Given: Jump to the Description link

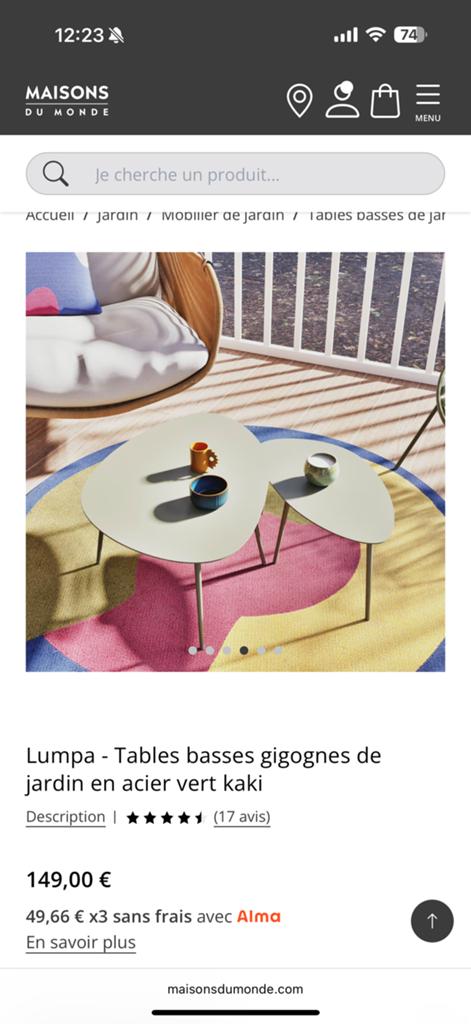Looking at the screenshot, I should coord(65,817).
